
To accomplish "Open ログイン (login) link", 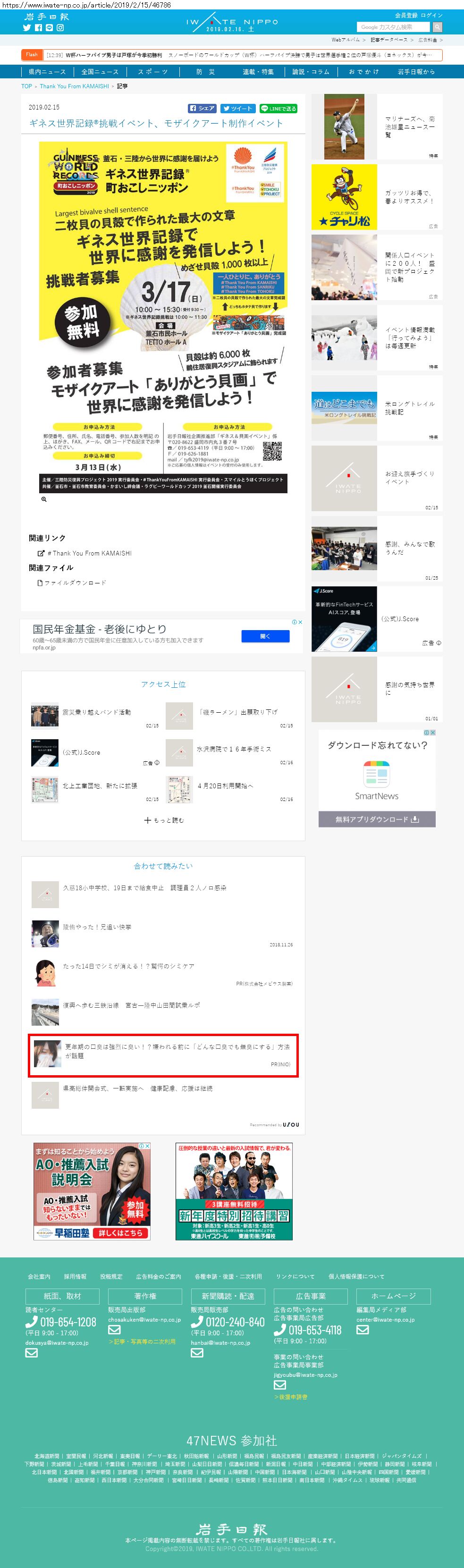I will [431, 15].
